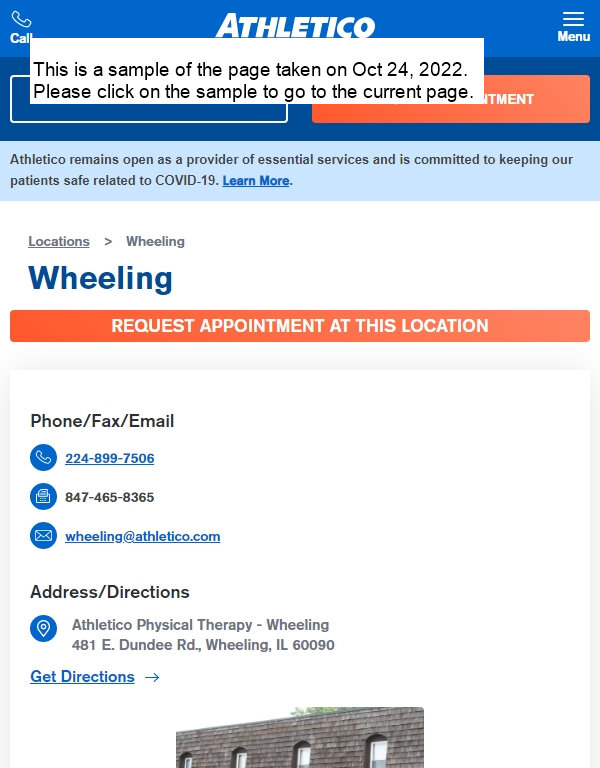Tap Learn More about COVID-19 safety

[x=255, y=181]
